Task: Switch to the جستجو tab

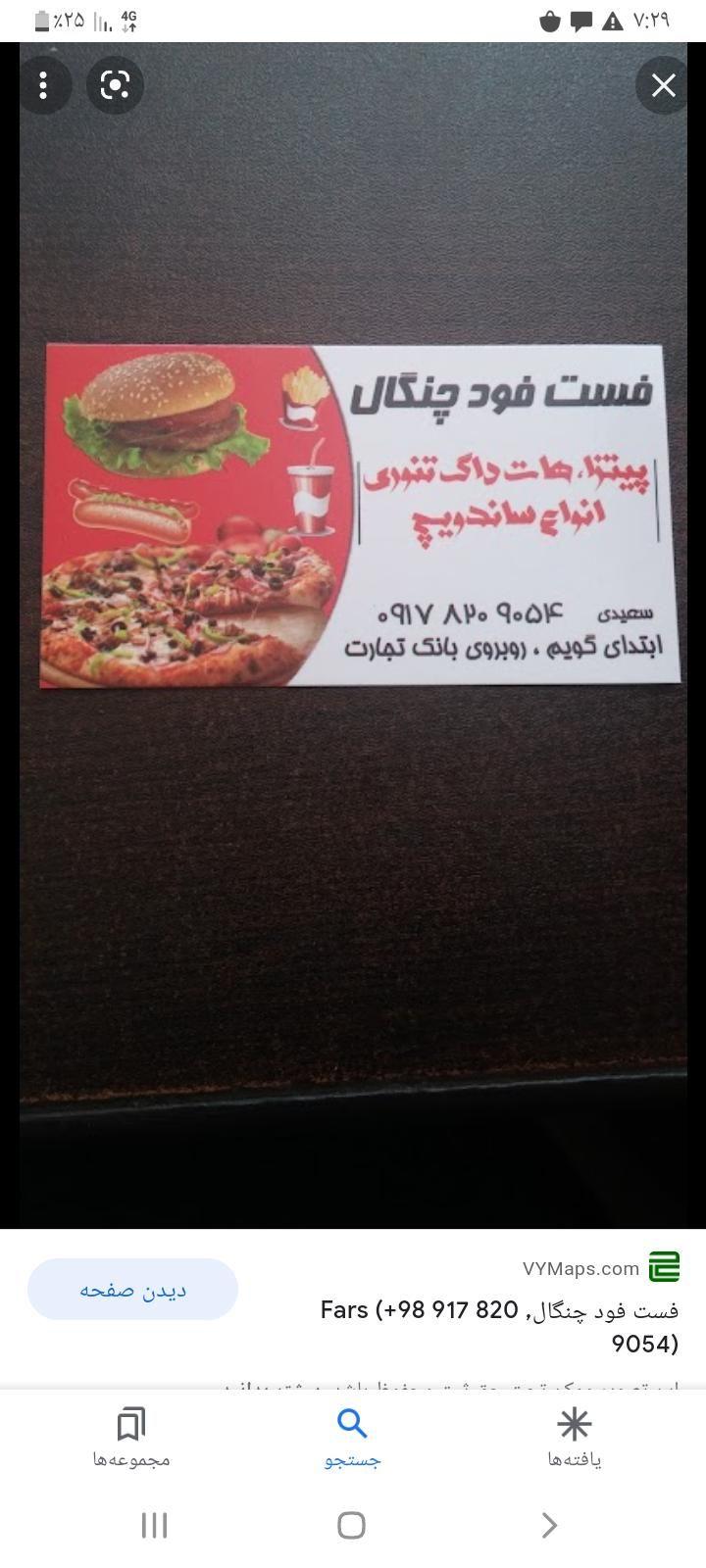Action: pos(352,1437)
